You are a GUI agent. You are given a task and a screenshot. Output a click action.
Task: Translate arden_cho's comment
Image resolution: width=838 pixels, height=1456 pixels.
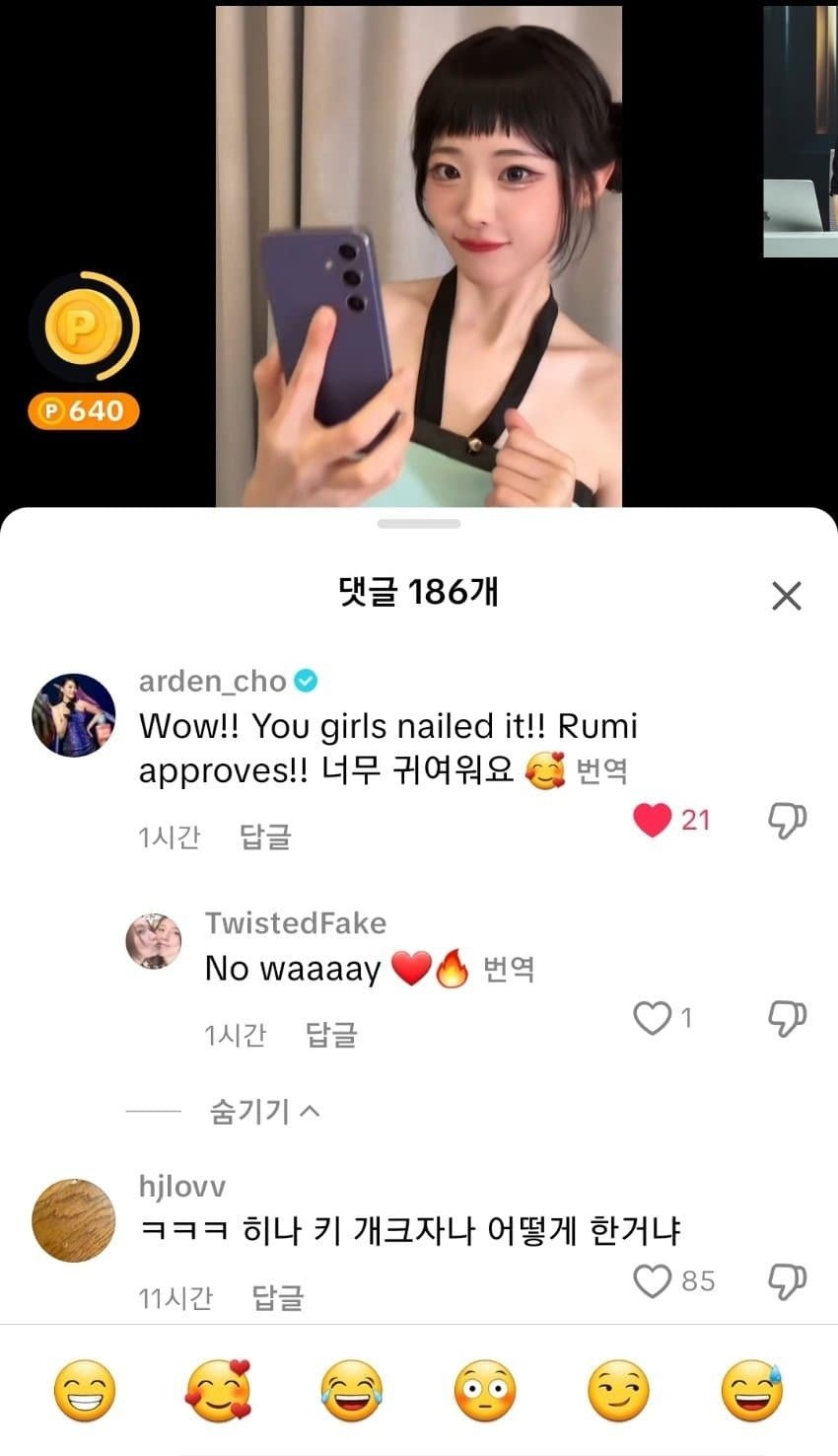tap(601, 770)
